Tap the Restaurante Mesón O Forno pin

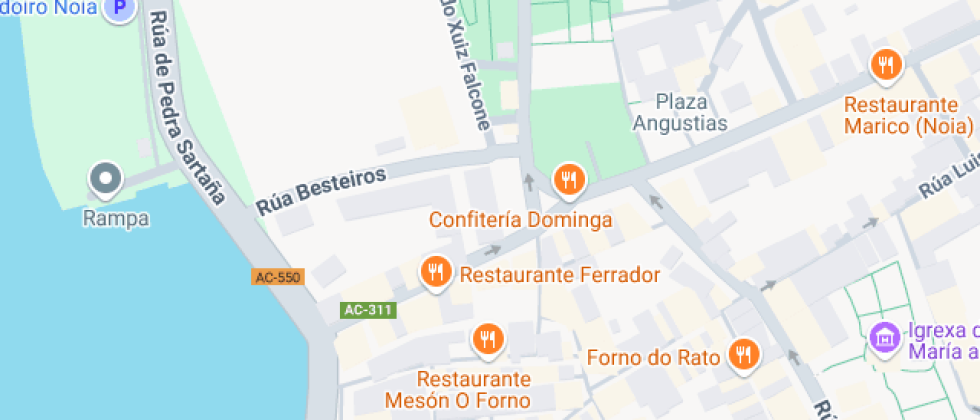[x=487, y=341]
